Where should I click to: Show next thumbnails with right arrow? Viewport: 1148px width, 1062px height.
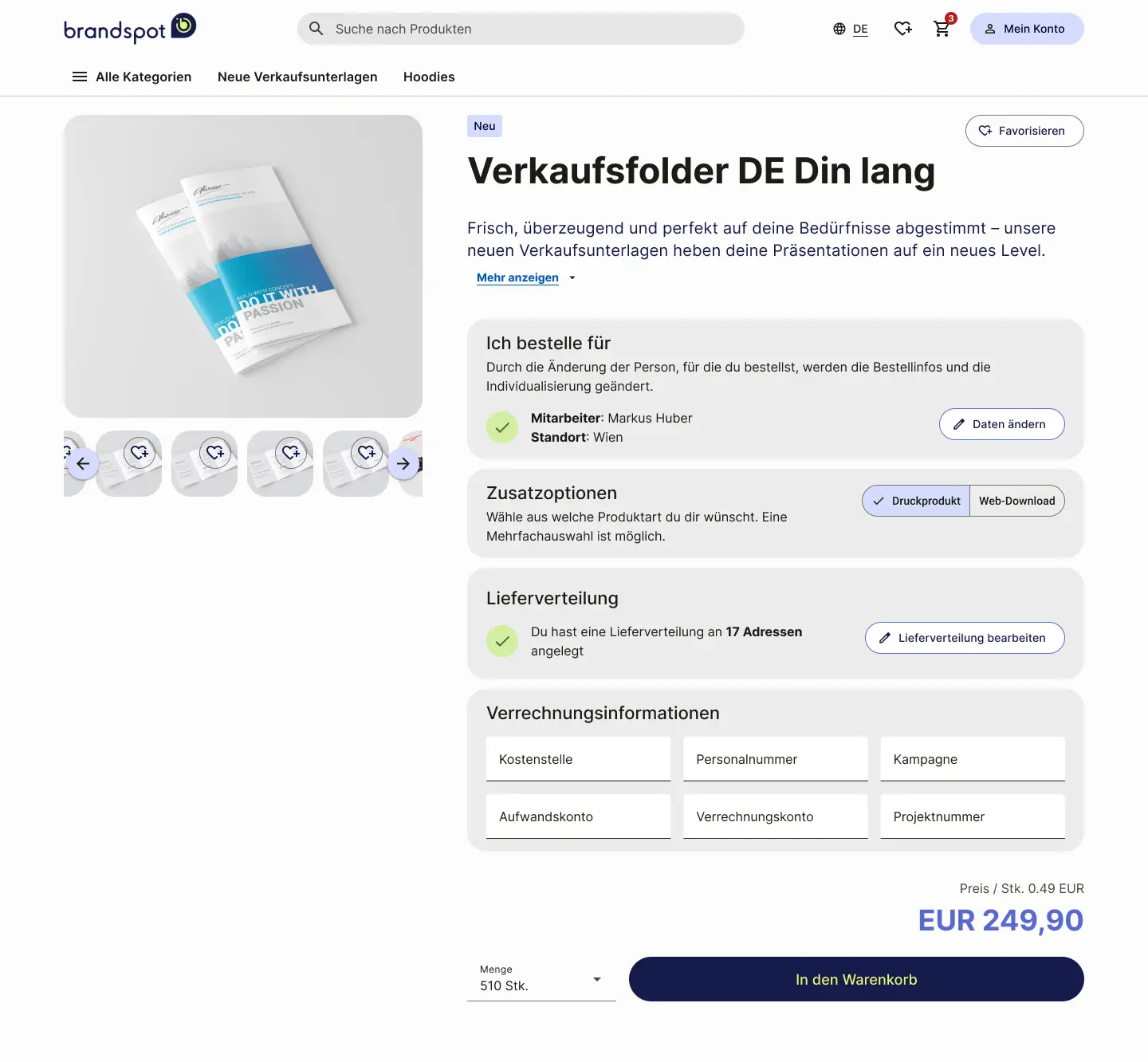[403, 463]
